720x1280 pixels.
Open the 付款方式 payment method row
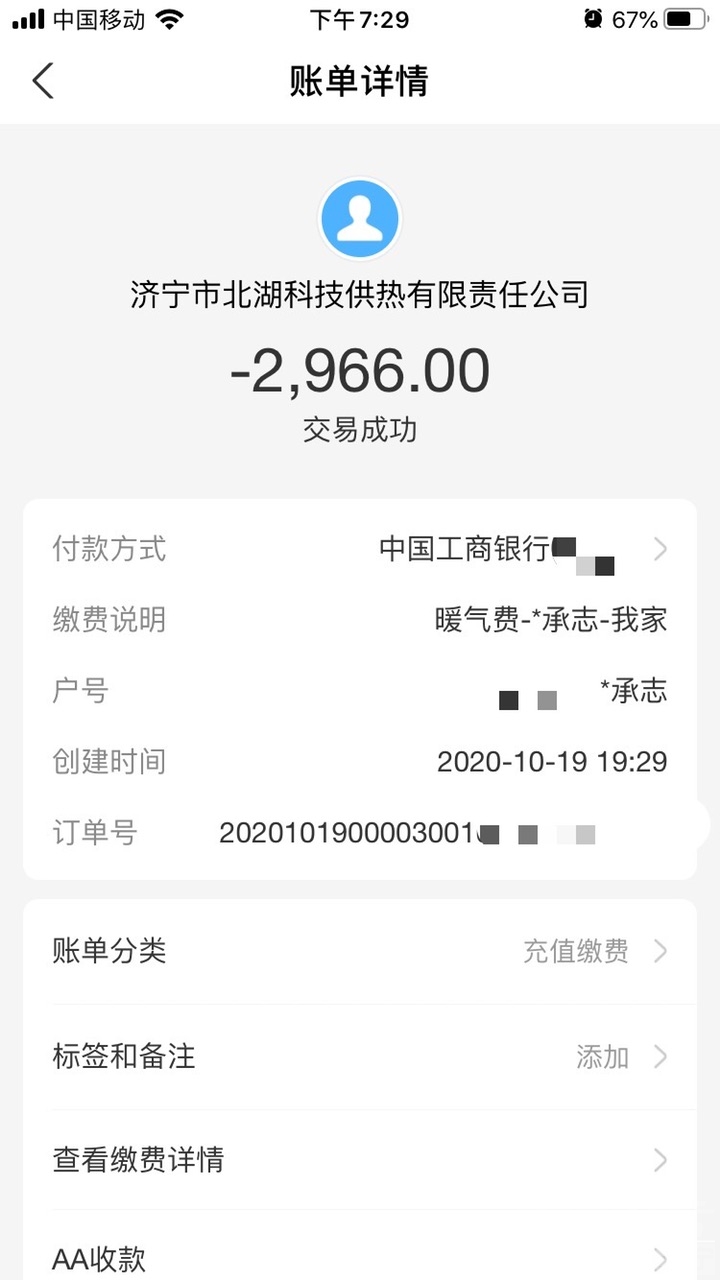pos(360,549)
